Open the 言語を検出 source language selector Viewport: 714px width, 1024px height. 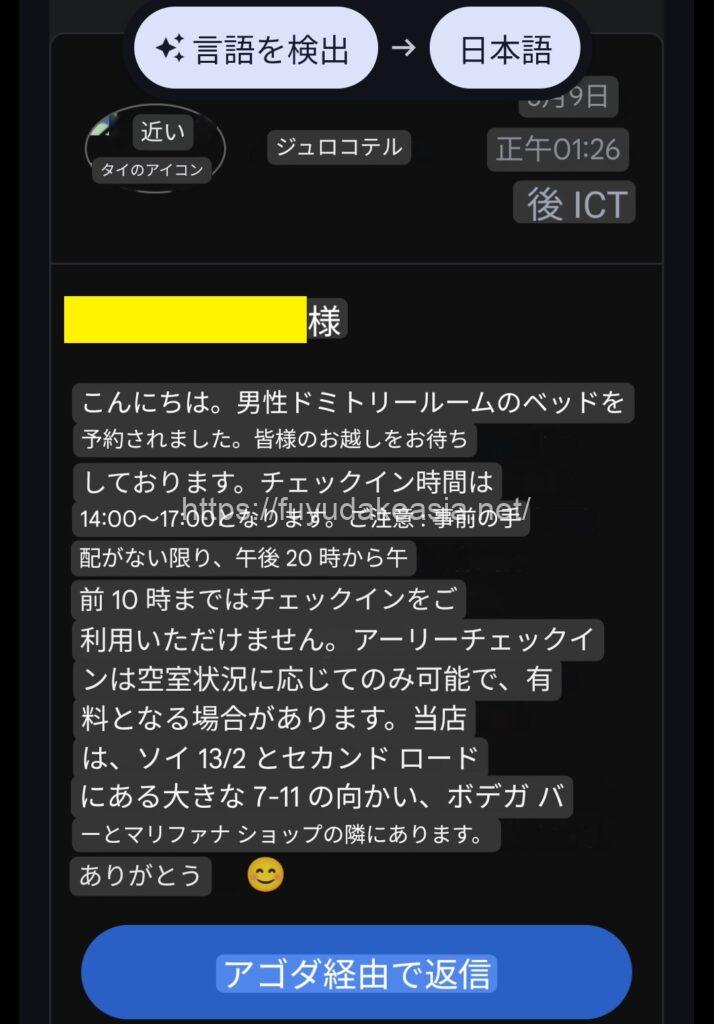pyautogui.click(x=254, y=47)
